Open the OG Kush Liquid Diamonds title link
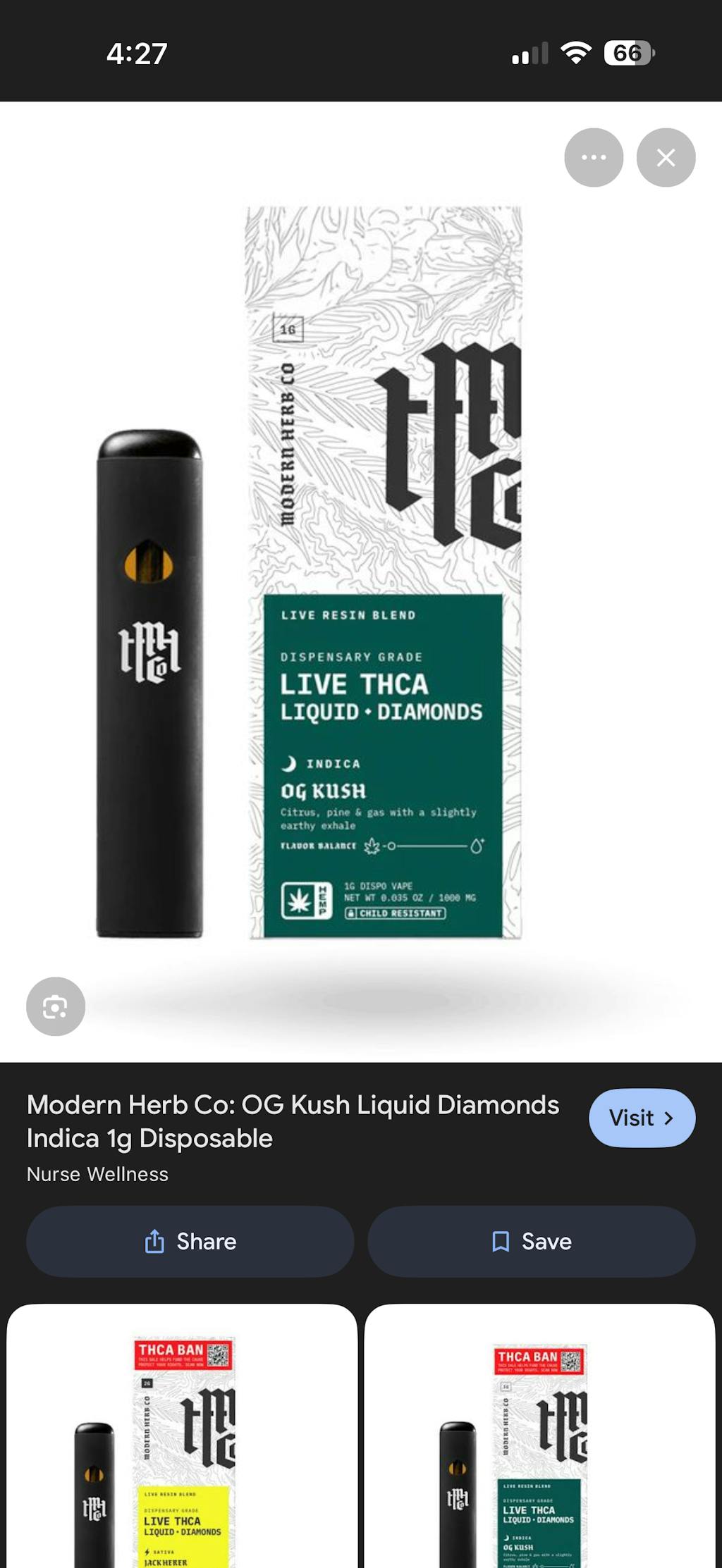 tap(293, 1121)
